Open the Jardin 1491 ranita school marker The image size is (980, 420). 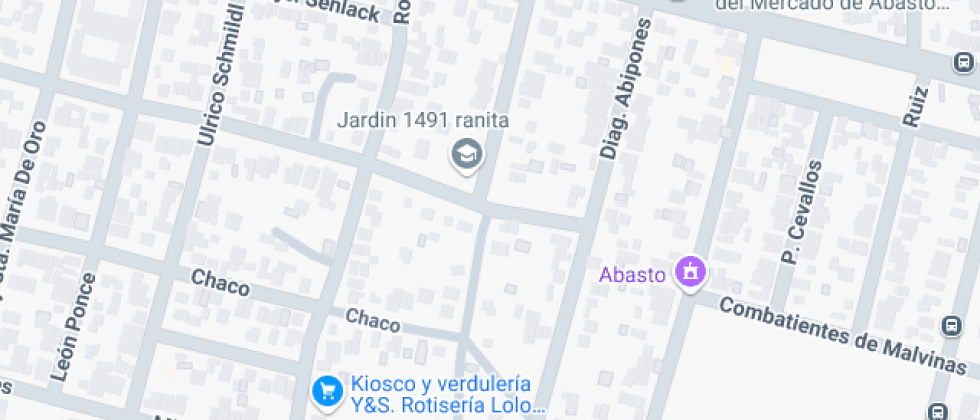466,155
